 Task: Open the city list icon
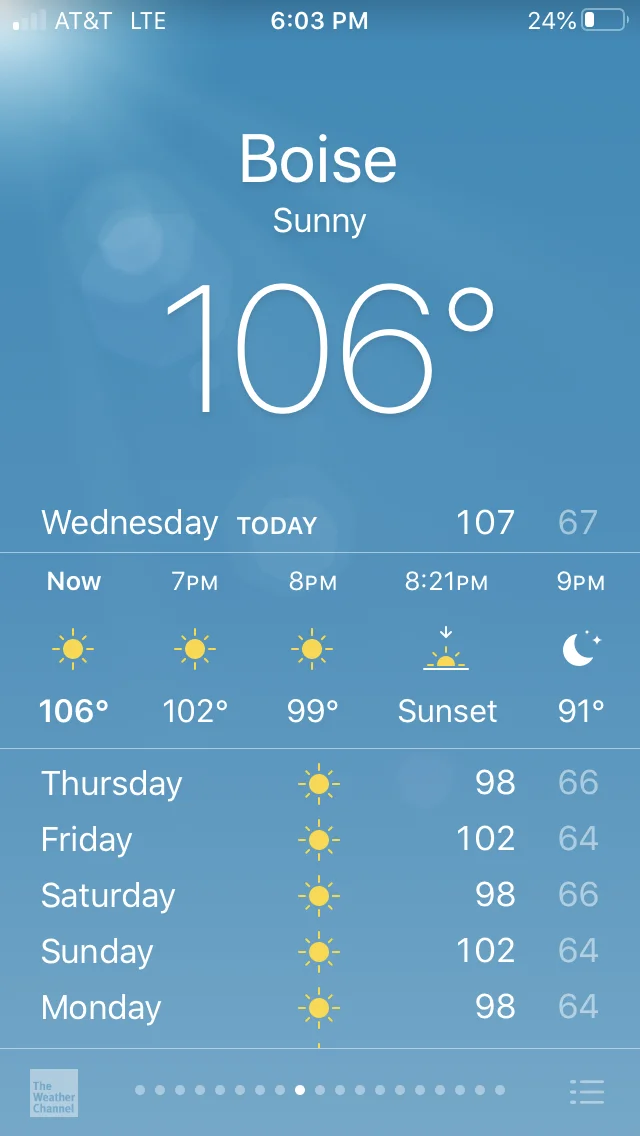[587, 1092]
